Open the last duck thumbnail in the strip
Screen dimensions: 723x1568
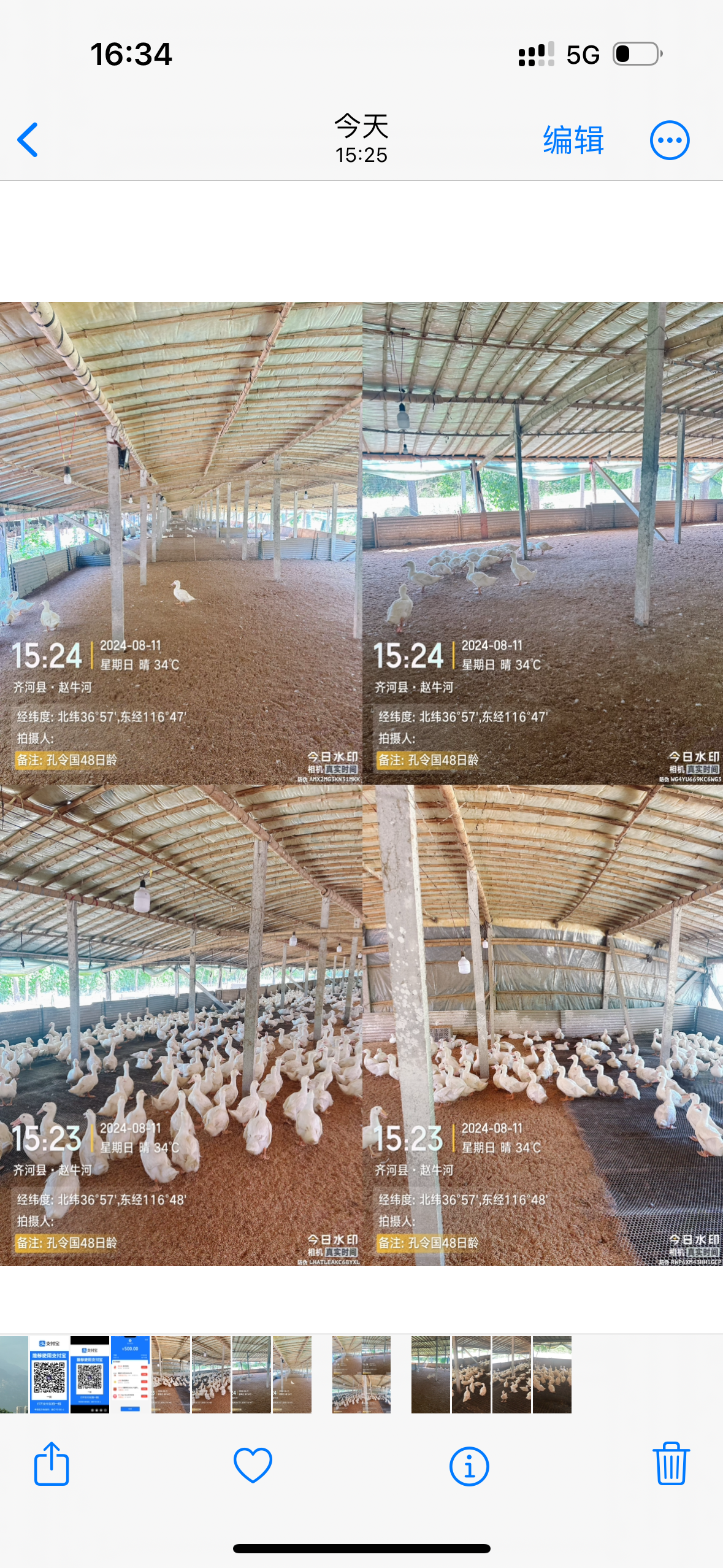pos(552,1375)
